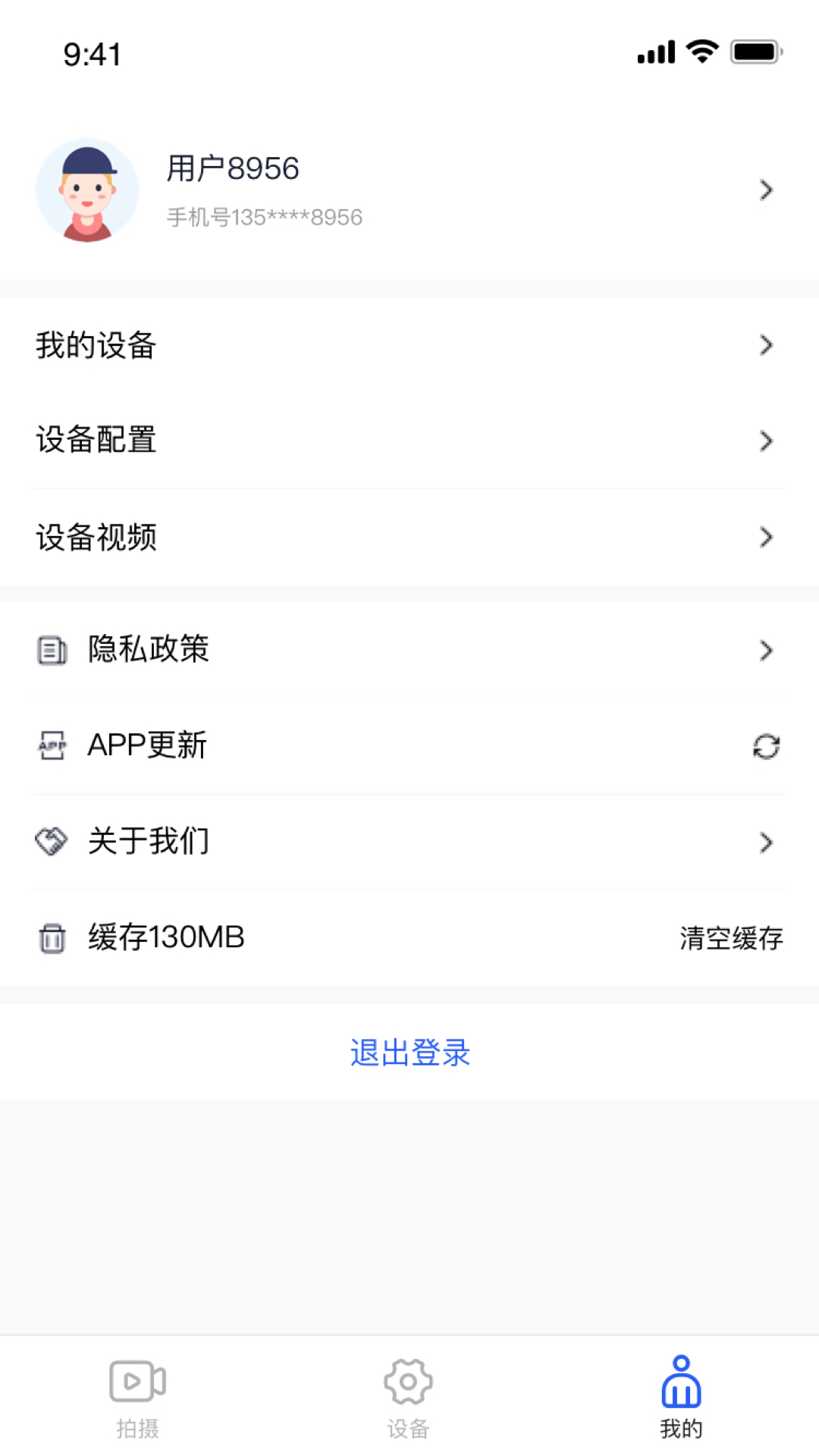Click 退出登录 to log out
Image resolution: width=819 pixels, height=1456 pixels.
(x=409, y=1053)
